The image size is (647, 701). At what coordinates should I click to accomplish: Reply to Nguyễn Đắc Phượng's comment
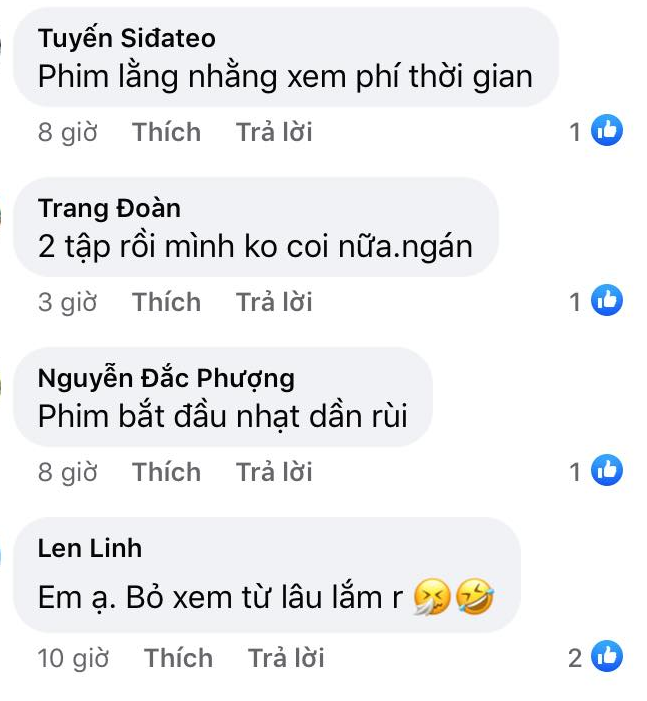(x=274, y=472)
